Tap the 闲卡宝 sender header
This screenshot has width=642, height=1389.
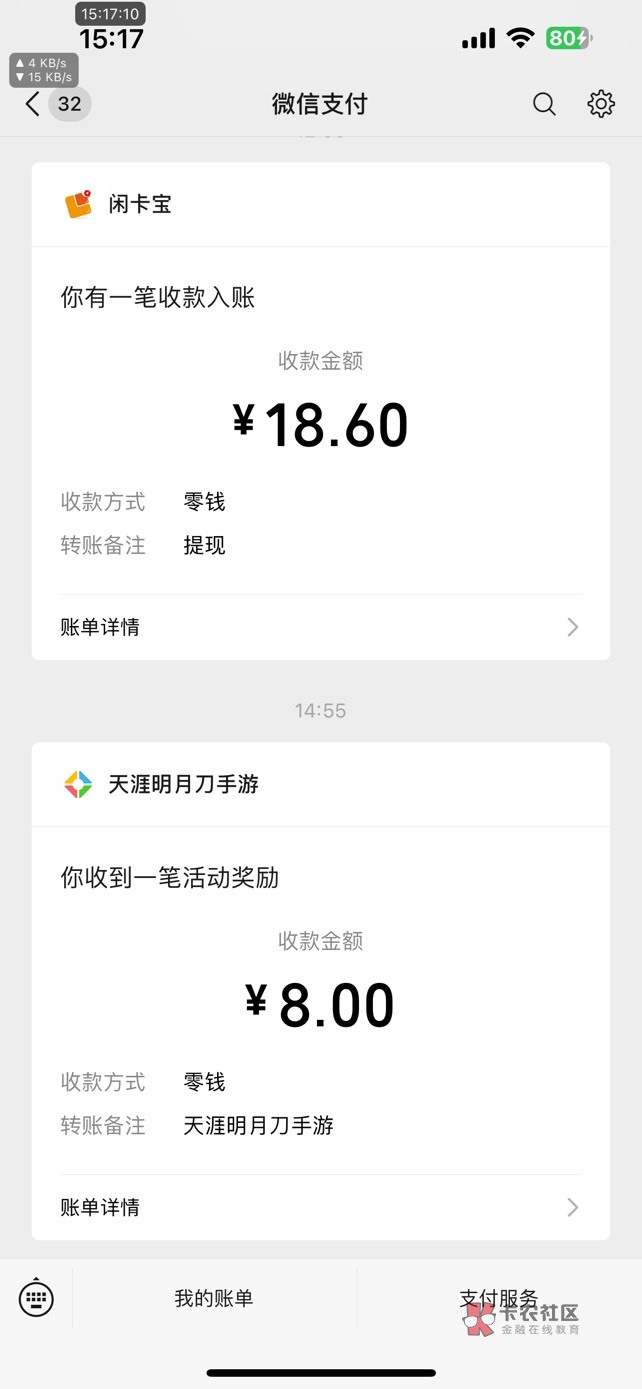tap(140, 204)
